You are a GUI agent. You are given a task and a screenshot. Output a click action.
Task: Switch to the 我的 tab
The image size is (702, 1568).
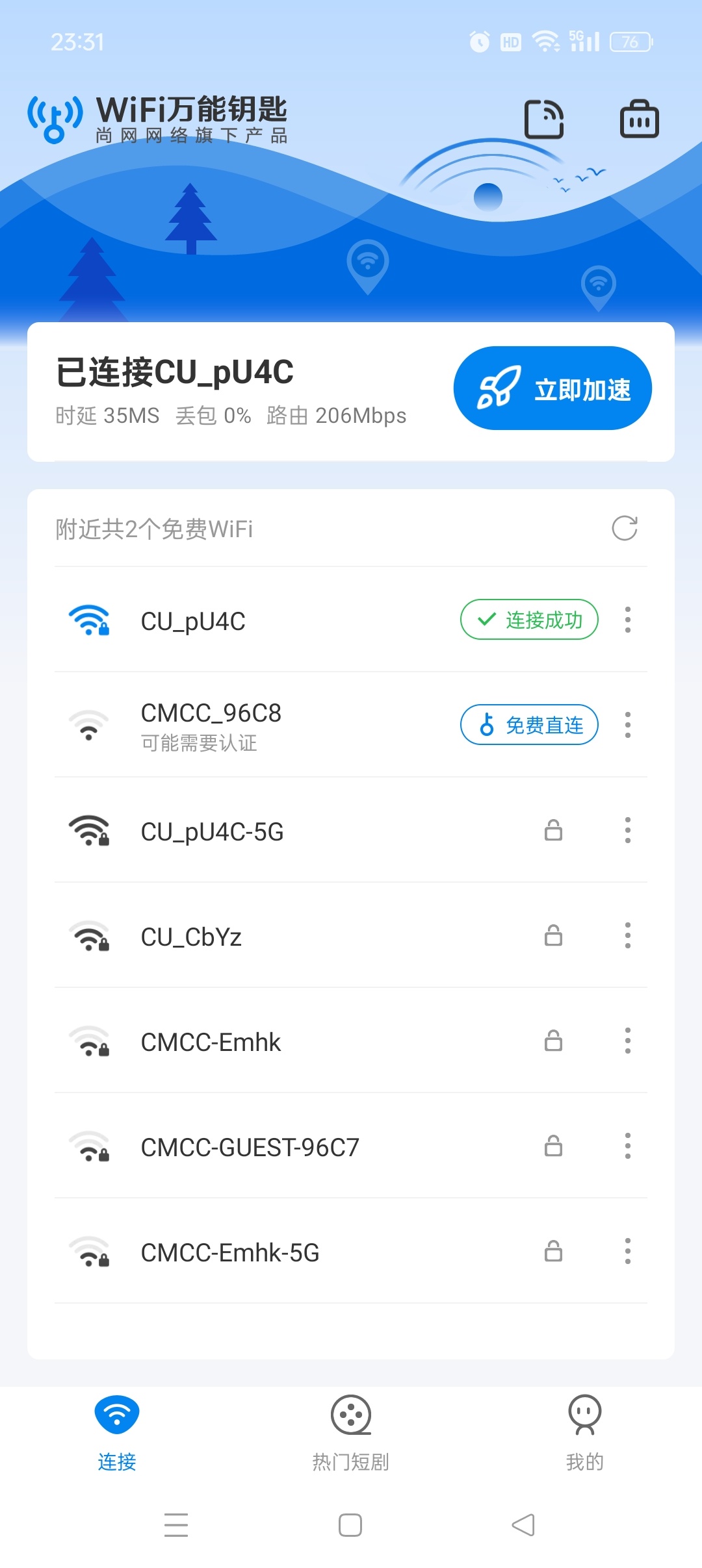585,1432
